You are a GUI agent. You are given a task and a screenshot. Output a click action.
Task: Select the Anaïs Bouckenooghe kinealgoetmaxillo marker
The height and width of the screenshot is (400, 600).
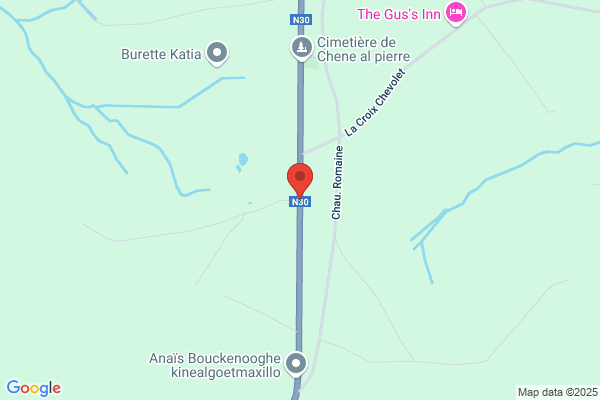coord(296,364)
